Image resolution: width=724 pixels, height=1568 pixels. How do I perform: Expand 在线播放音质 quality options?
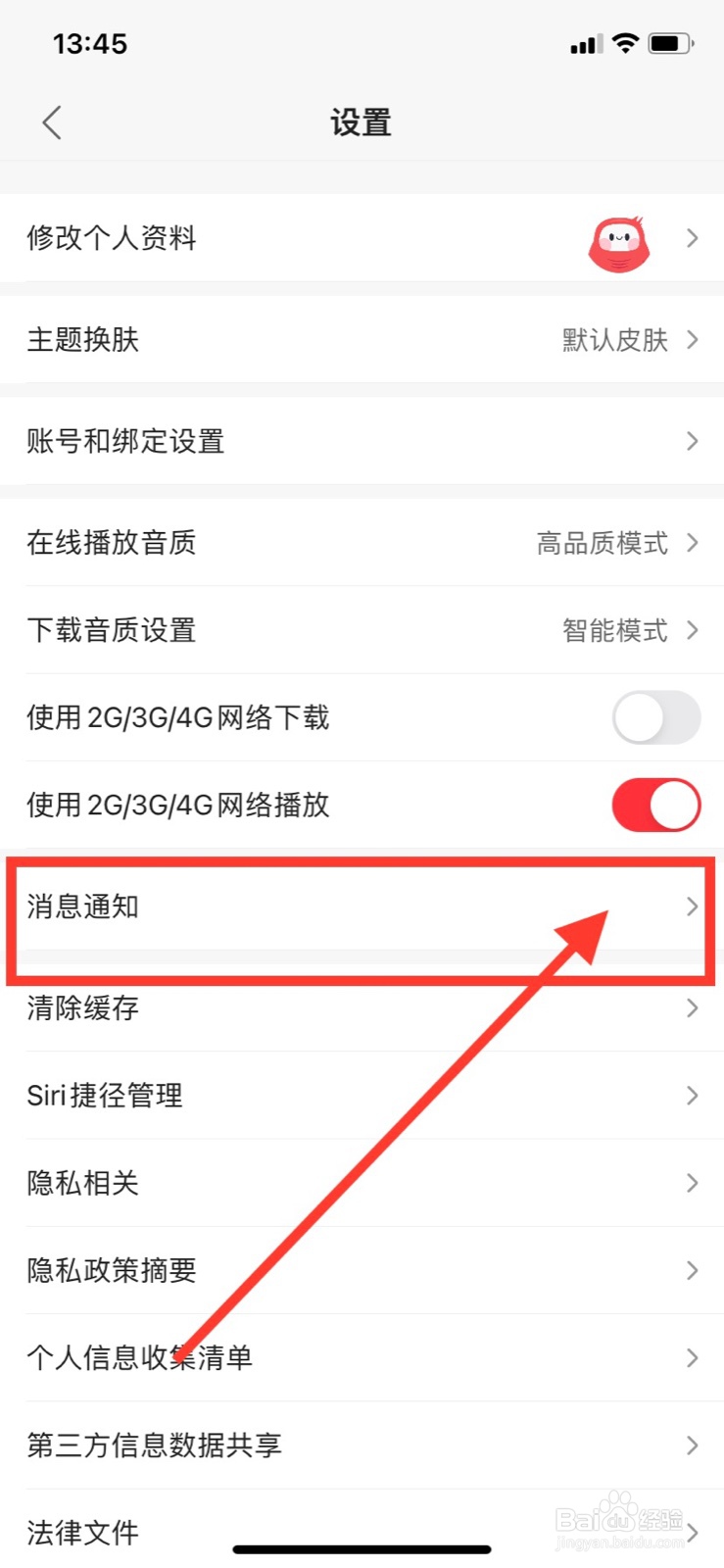point(362,543)
